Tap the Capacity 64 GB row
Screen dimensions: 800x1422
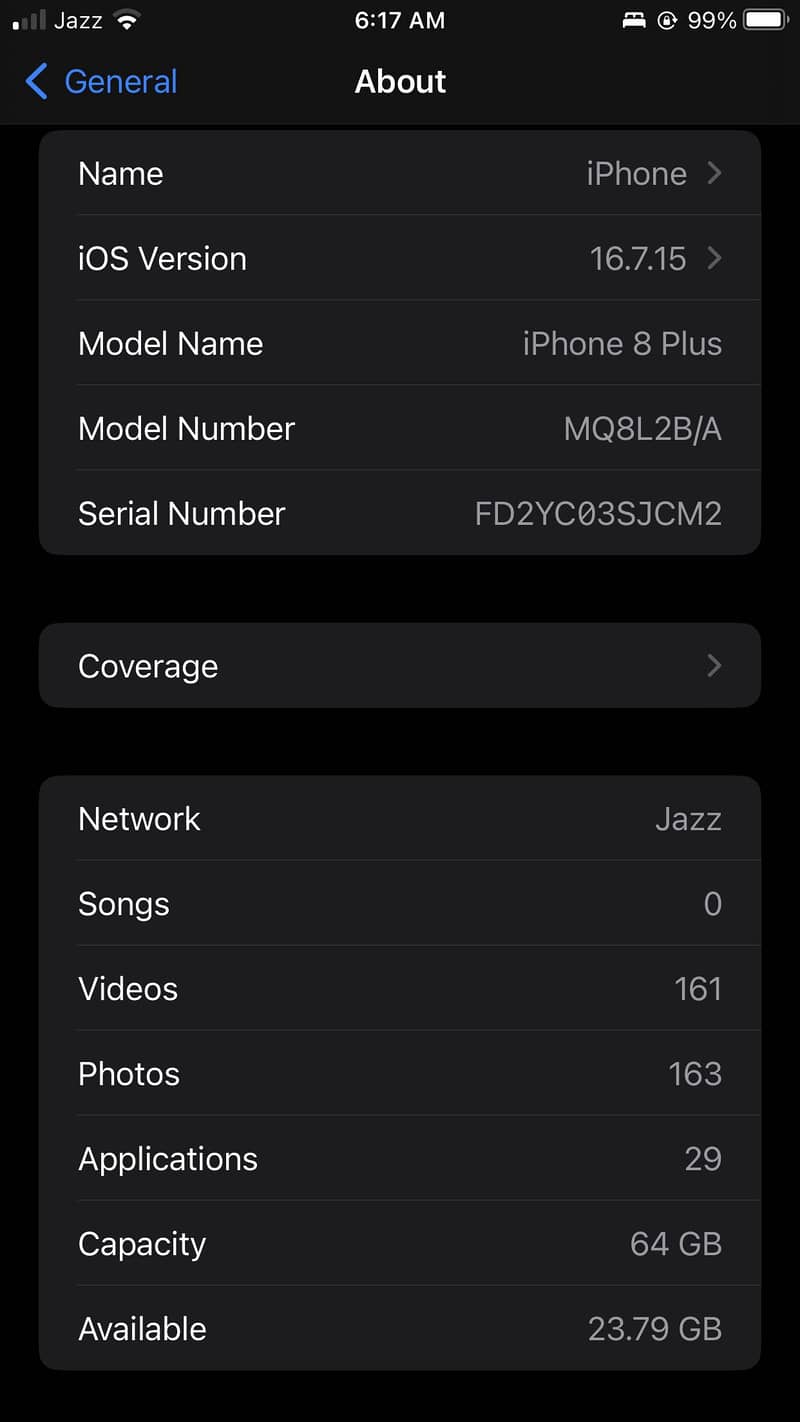pos(400,1243)
